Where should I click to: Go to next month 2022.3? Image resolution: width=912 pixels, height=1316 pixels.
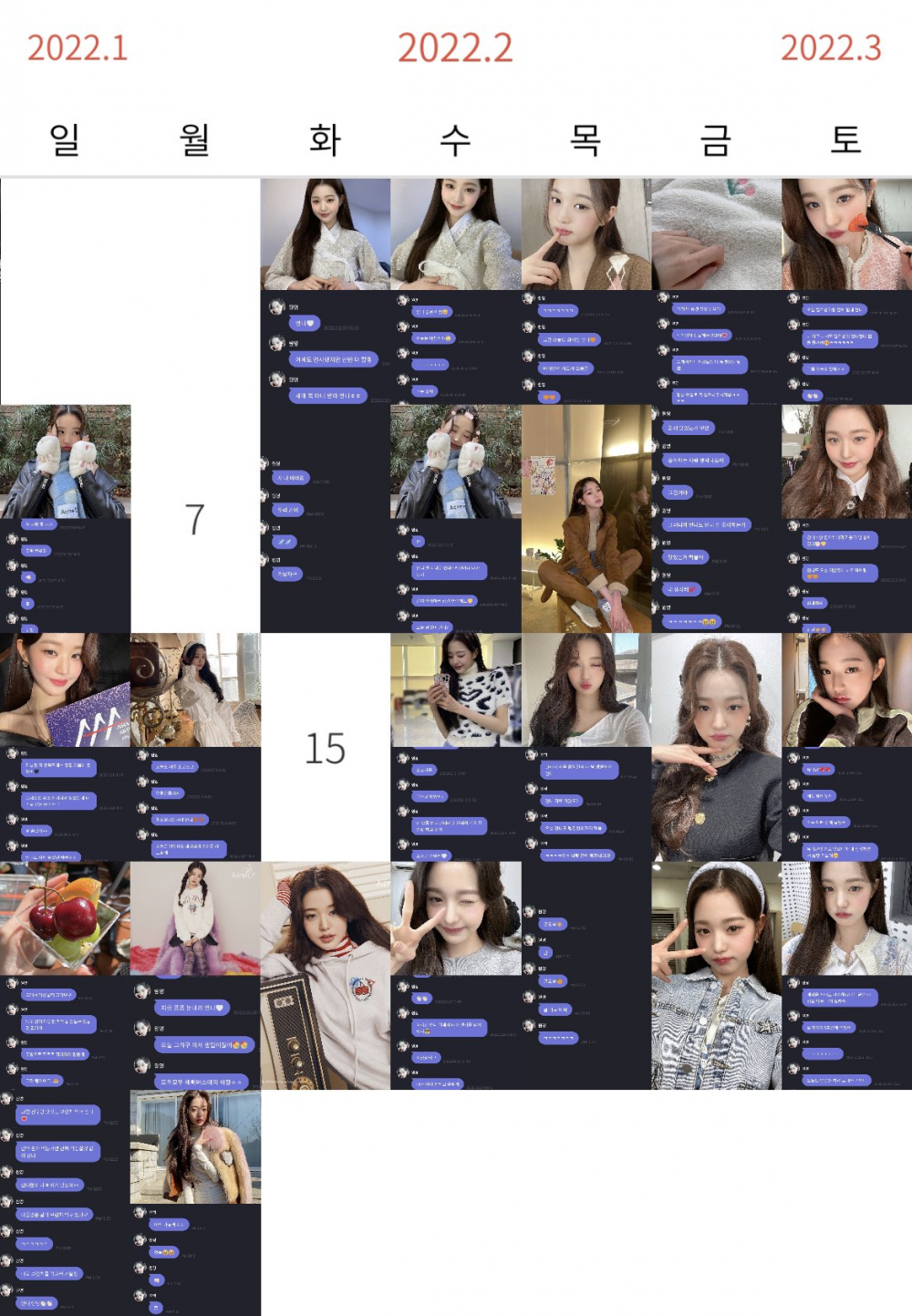(831, 48)
